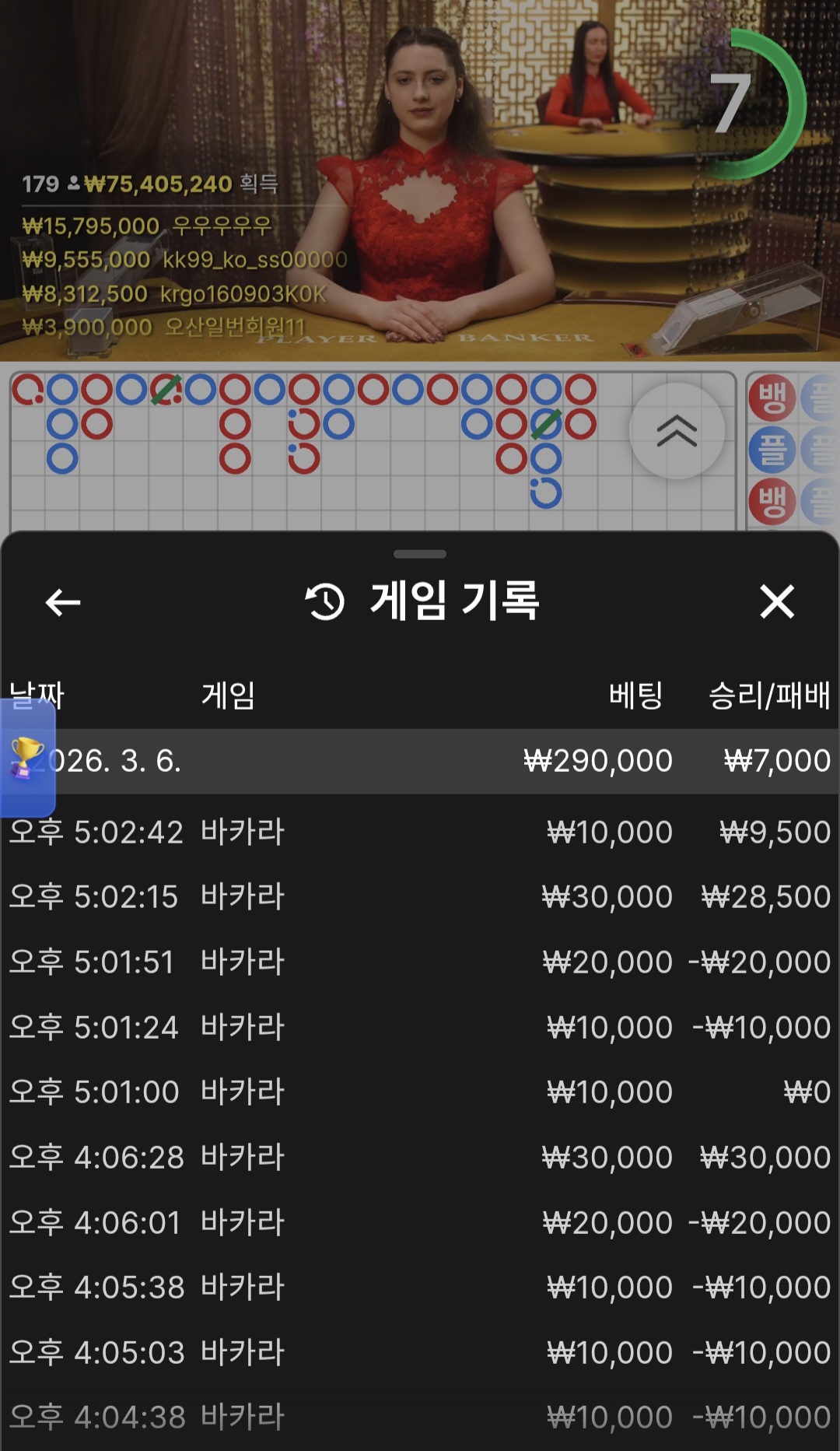Go back from the 게임 기록 panel

tap(63, 602)
